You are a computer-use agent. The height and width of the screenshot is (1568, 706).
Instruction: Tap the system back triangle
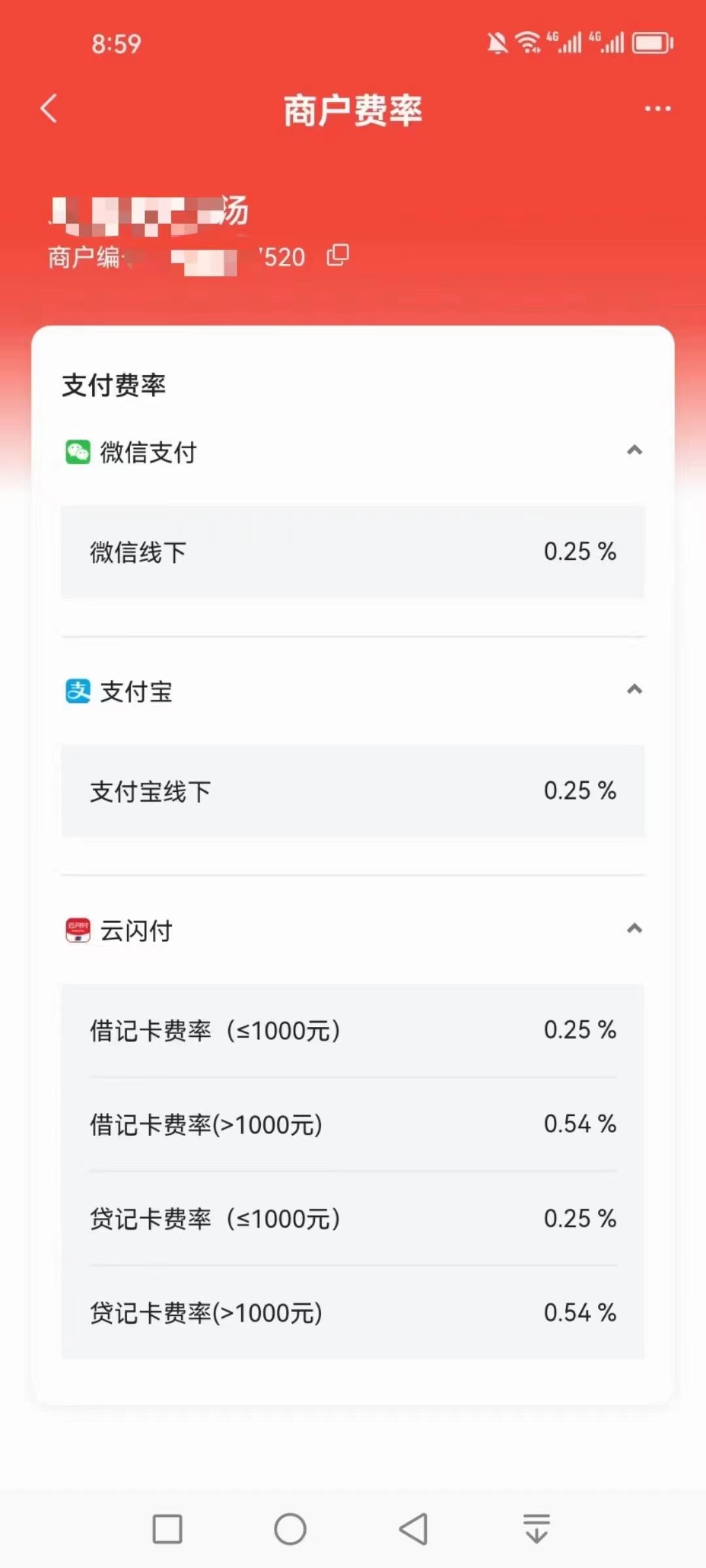(413, 1529)
